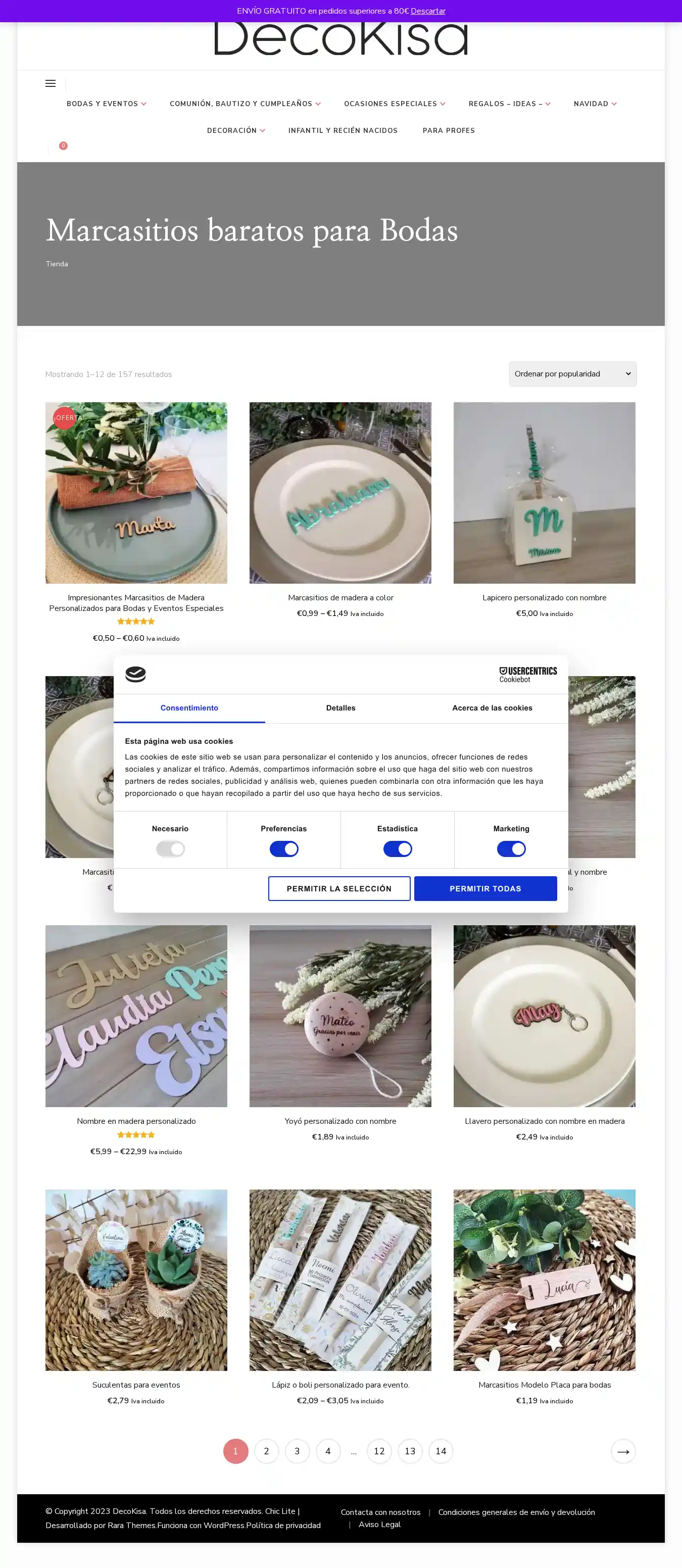This screenshot has width=682, height=1568.
Task: Go to next page with arrow button
Action: click(x=622, y=1451)
